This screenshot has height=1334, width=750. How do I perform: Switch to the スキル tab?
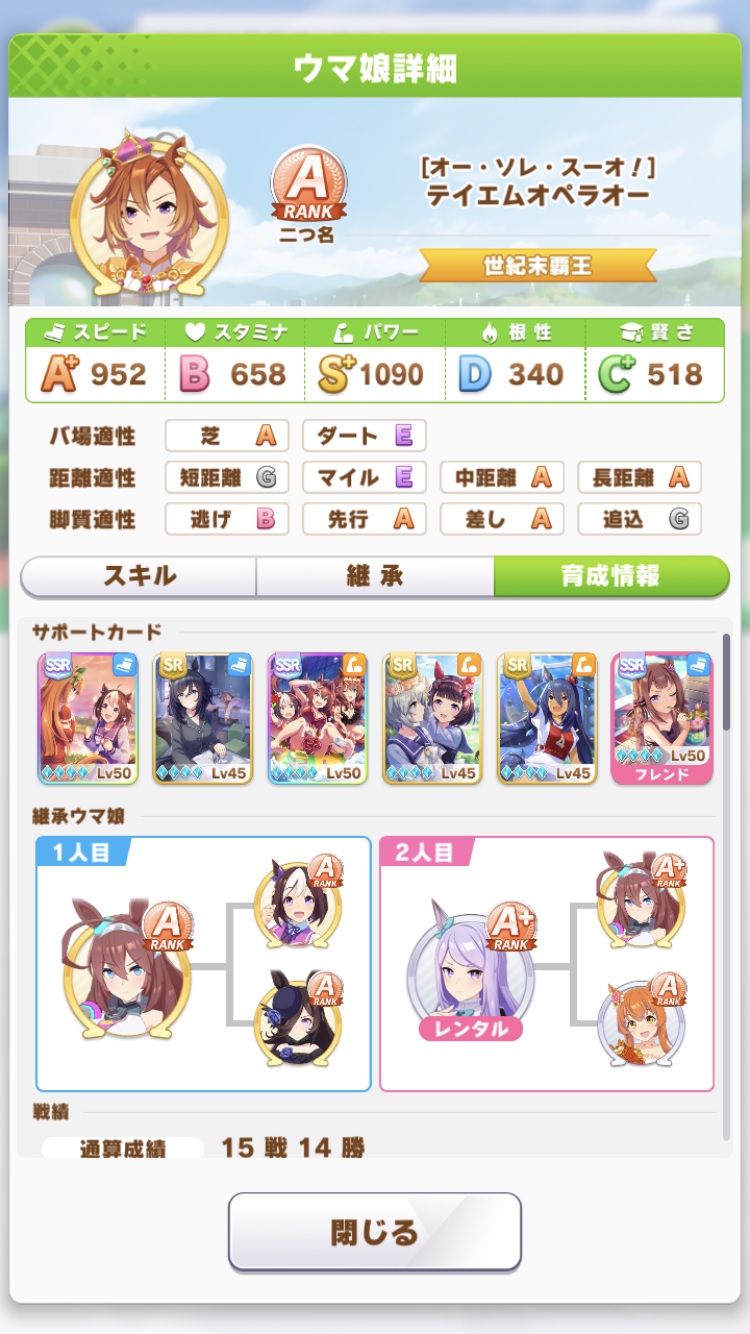pos(139,576)
